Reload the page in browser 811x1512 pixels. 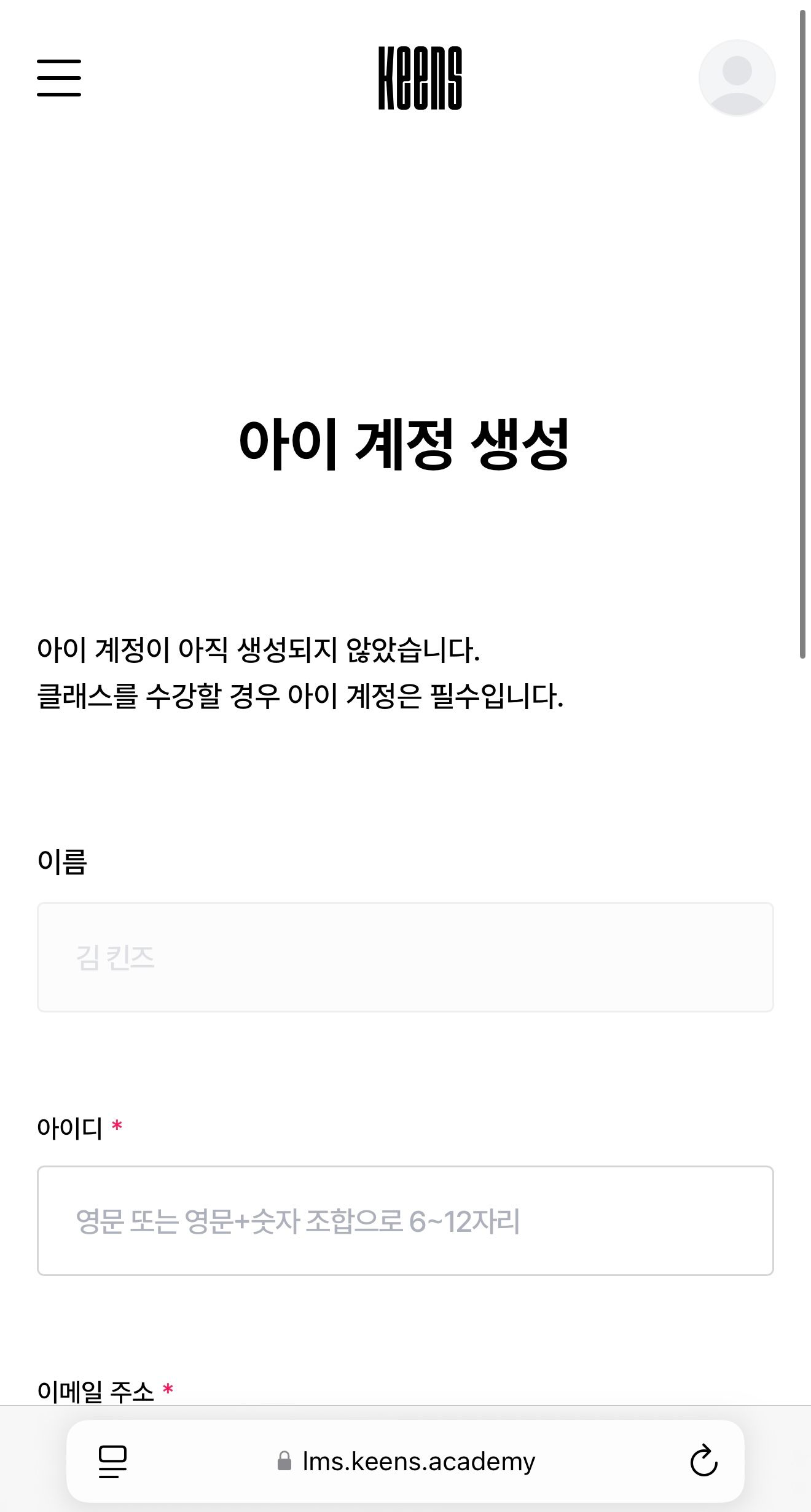point(703,1461)
